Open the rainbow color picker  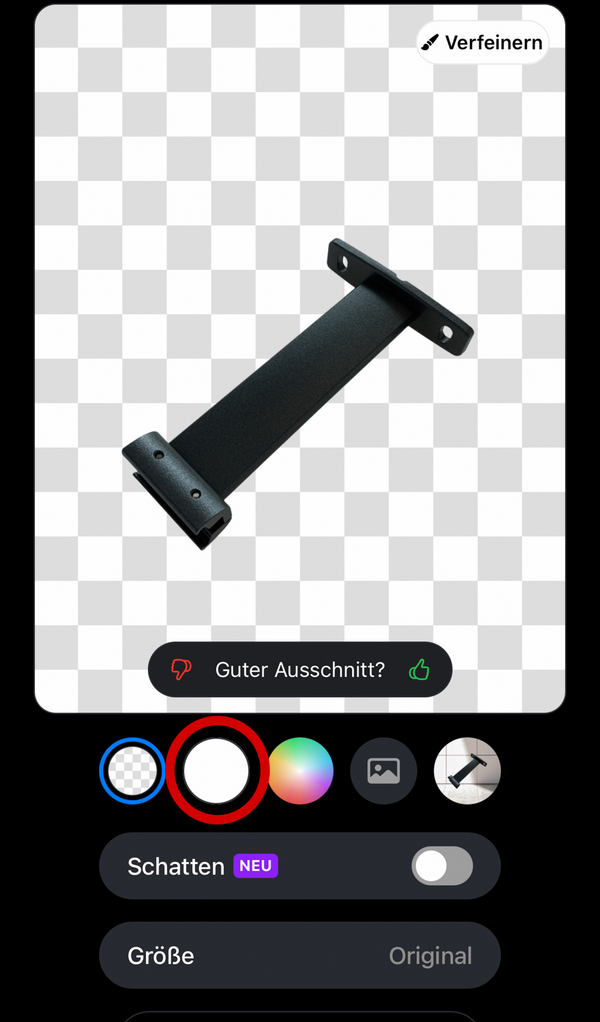pyautogui.click(x=300, y=771)
